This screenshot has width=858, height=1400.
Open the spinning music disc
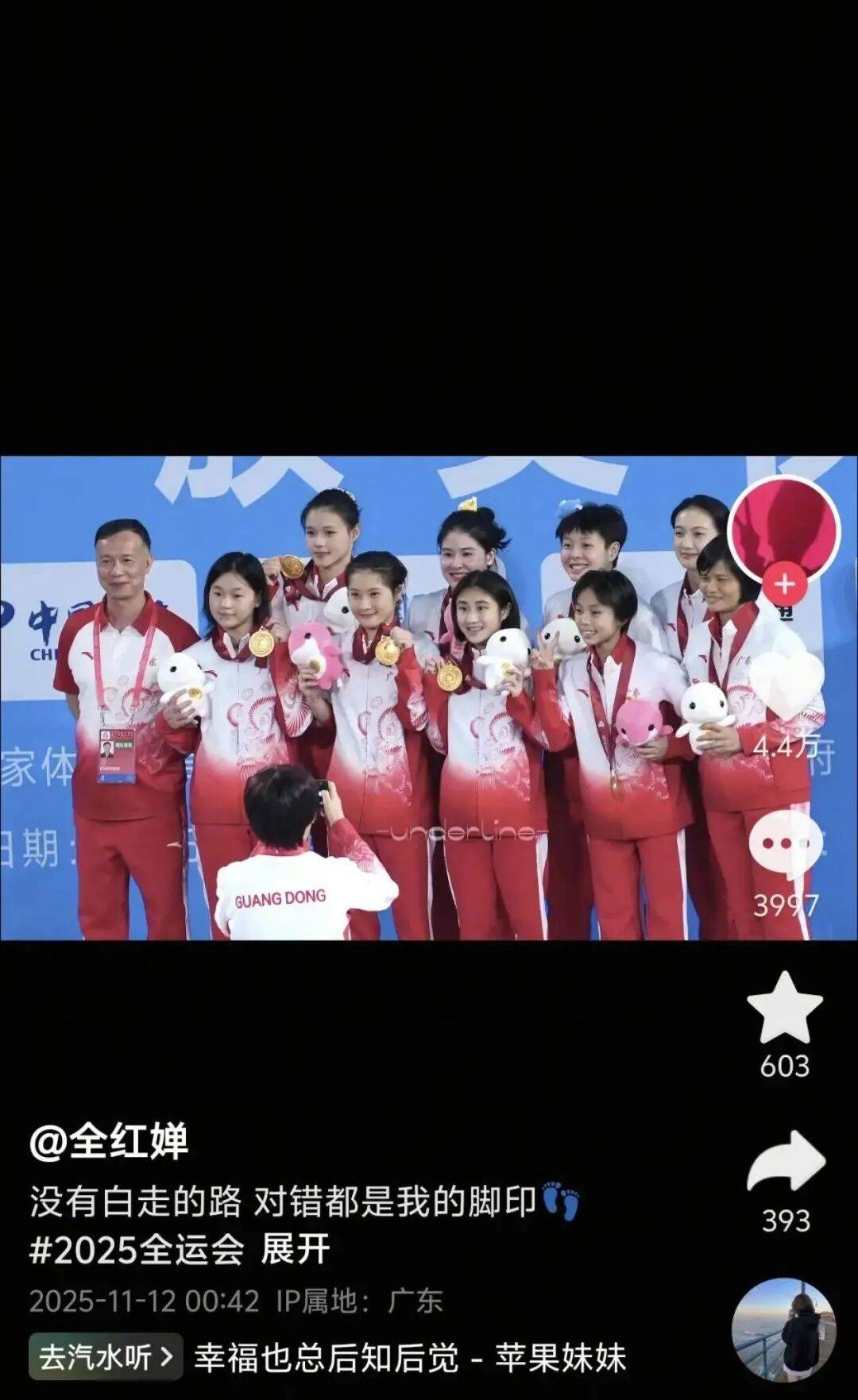pyautogui.click(x=783, y=1330)
